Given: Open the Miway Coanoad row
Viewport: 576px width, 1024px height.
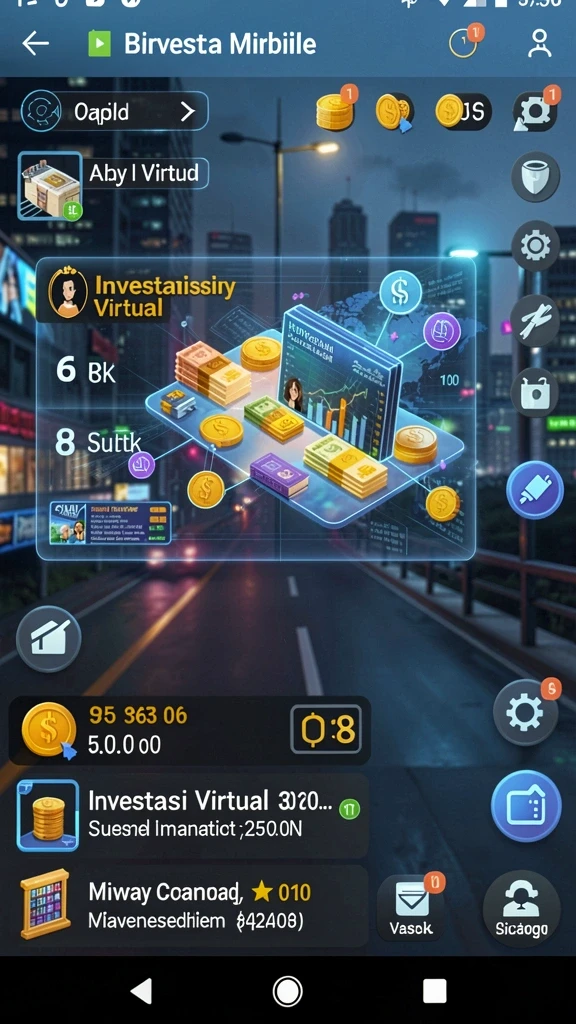Looking at the screenshot, I should coord(188,907).
